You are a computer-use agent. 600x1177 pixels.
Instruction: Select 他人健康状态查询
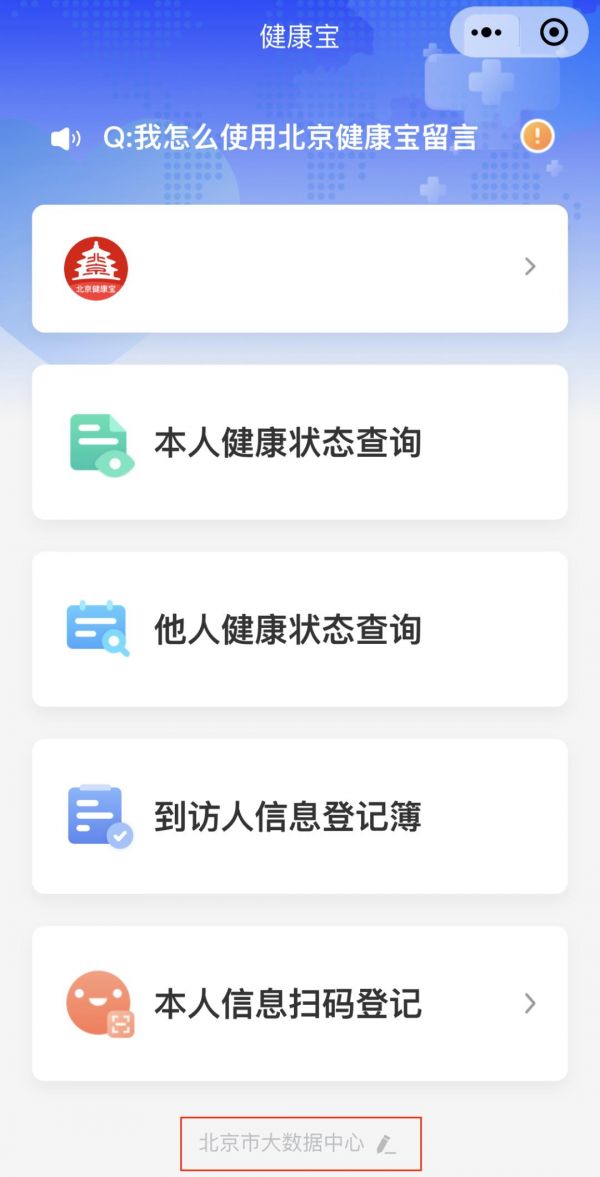coord(300,629)
